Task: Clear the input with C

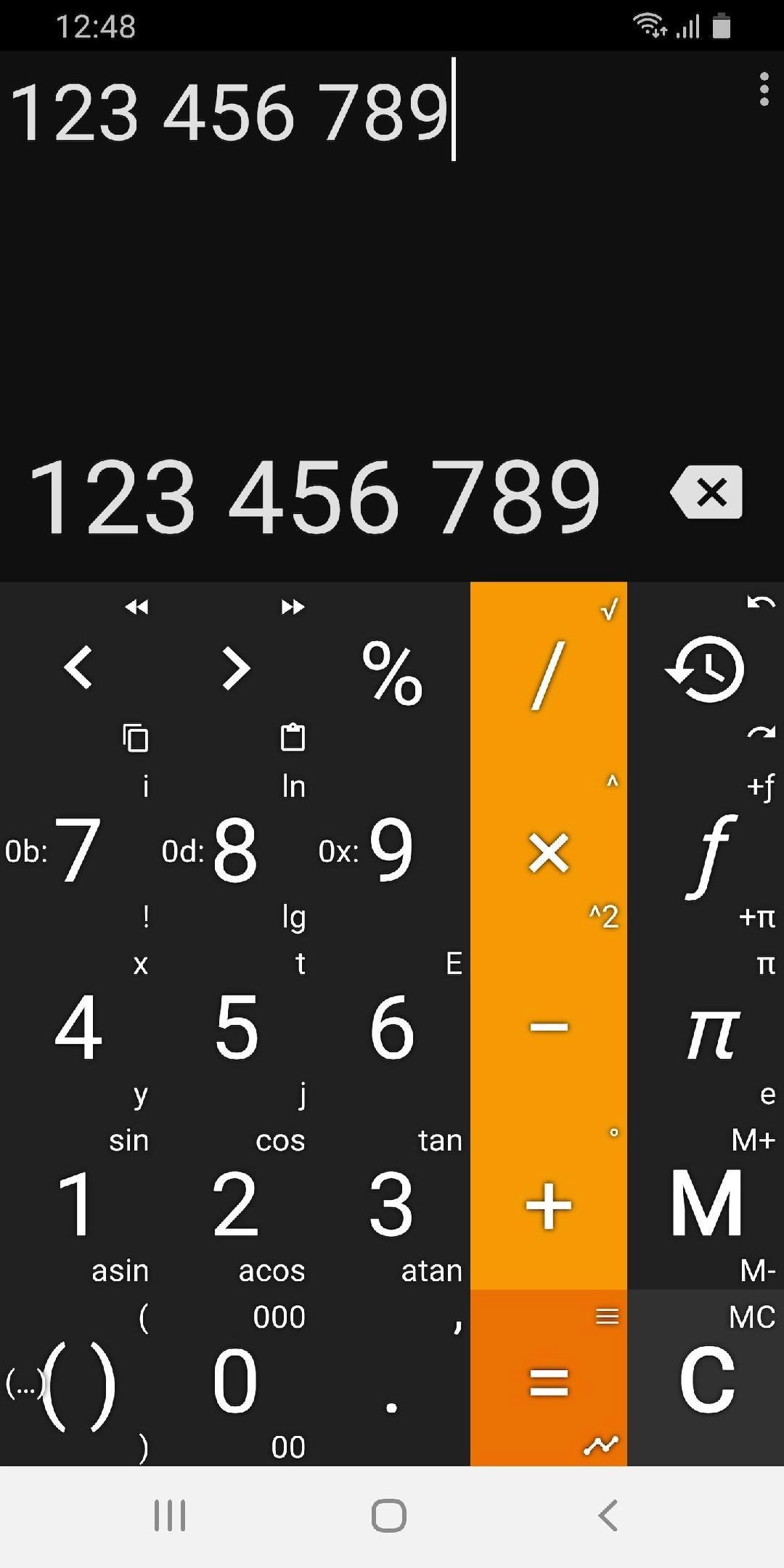Action: tap(706, 1379)
